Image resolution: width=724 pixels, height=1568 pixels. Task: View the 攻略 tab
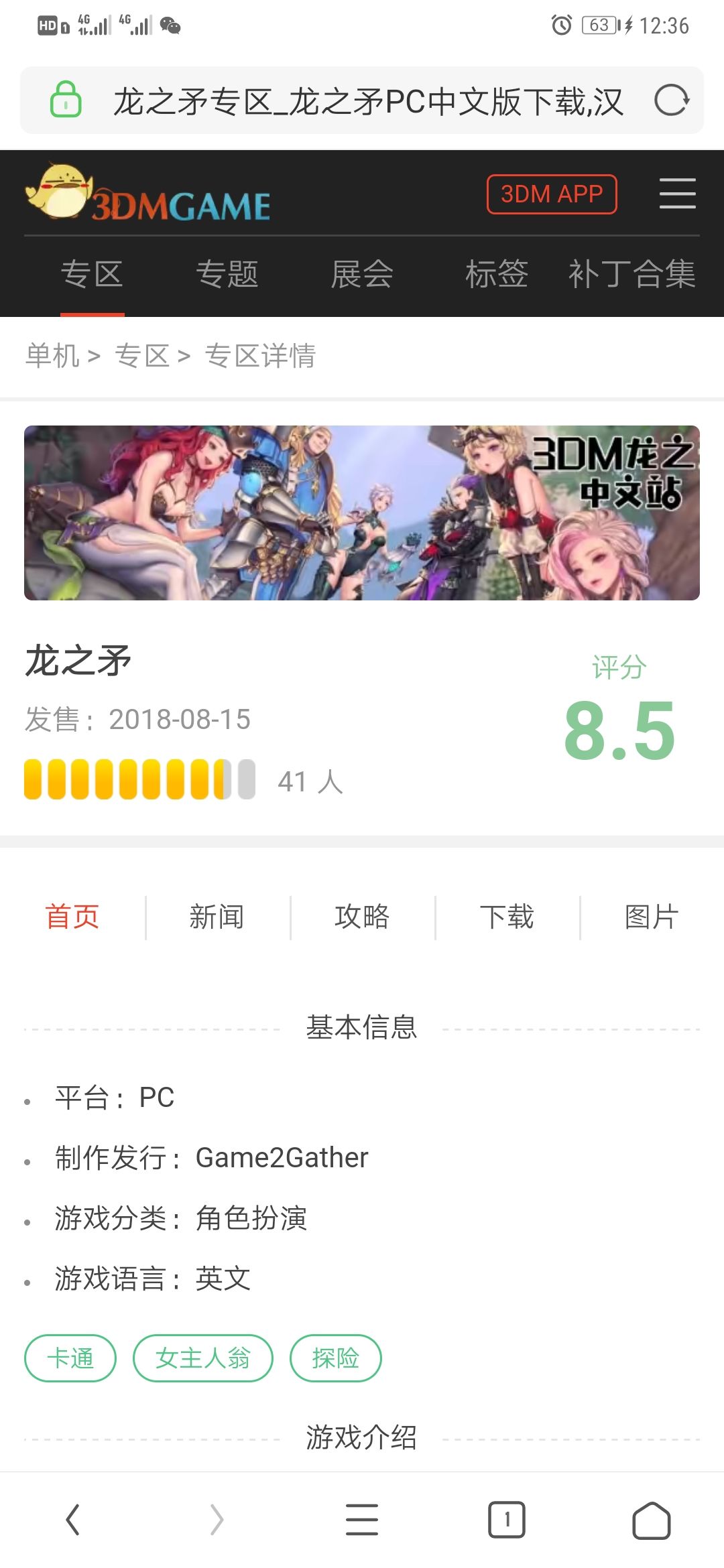(362, 917)
